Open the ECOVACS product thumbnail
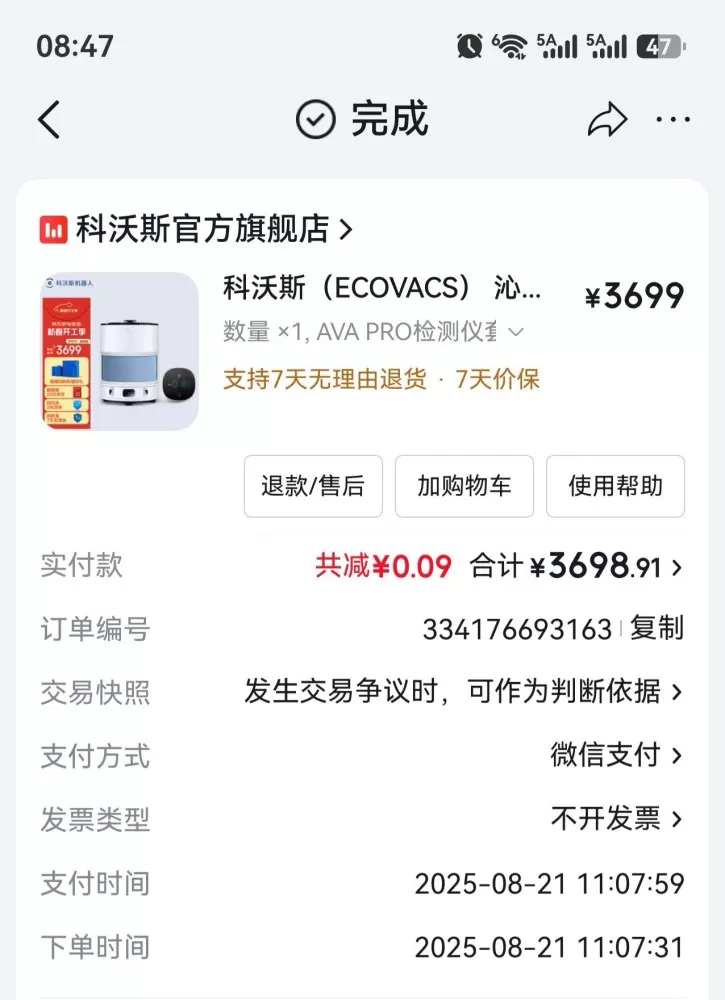Screen dimensions: 725x1000 [119, 351]
